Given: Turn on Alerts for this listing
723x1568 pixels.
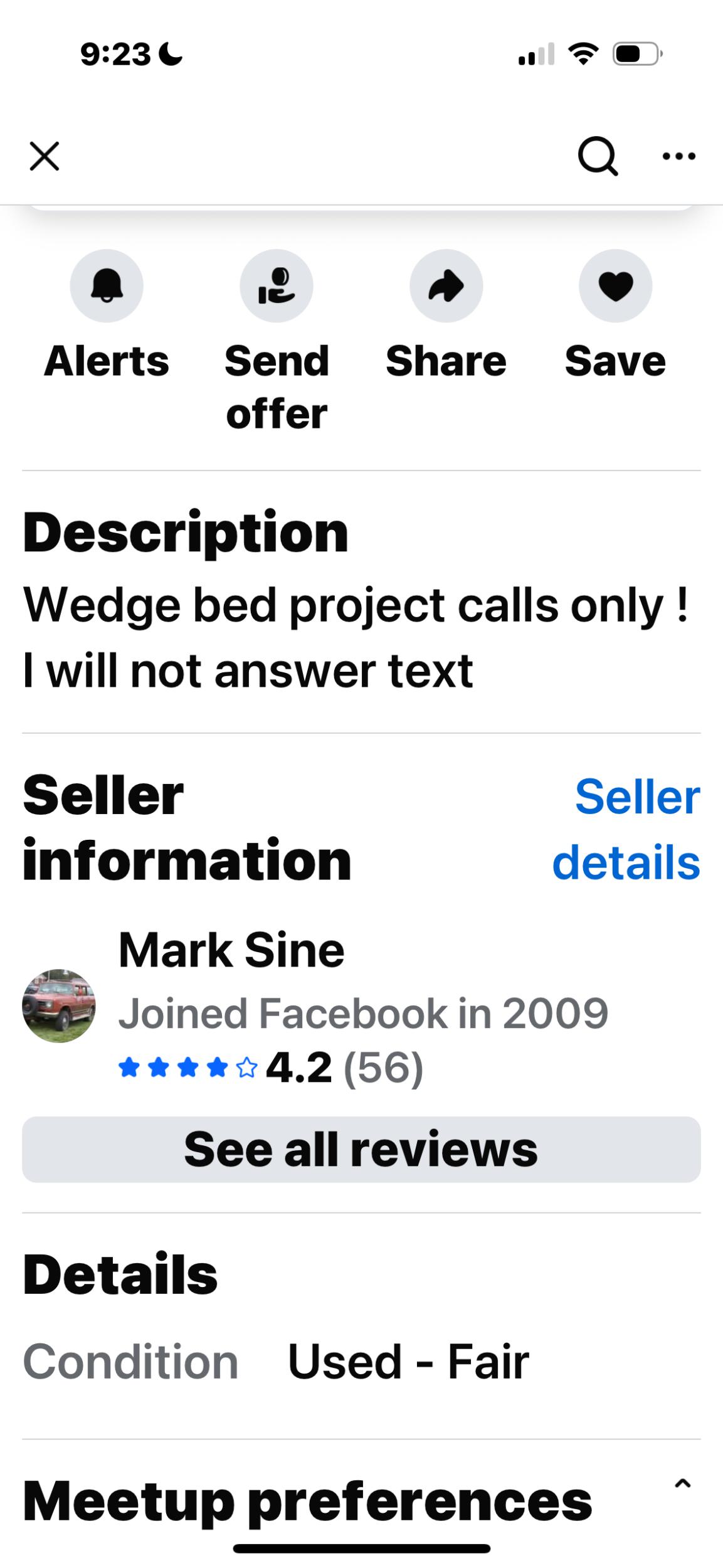Looking at the screenshot, I should point(107,287).
